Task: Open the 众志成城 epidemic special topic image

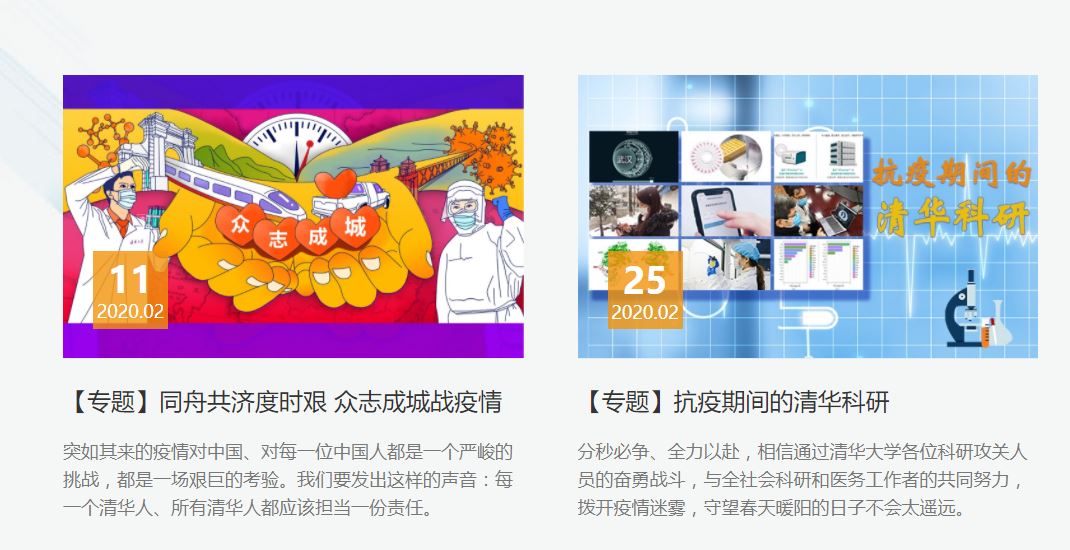Action: pos(293,216)
